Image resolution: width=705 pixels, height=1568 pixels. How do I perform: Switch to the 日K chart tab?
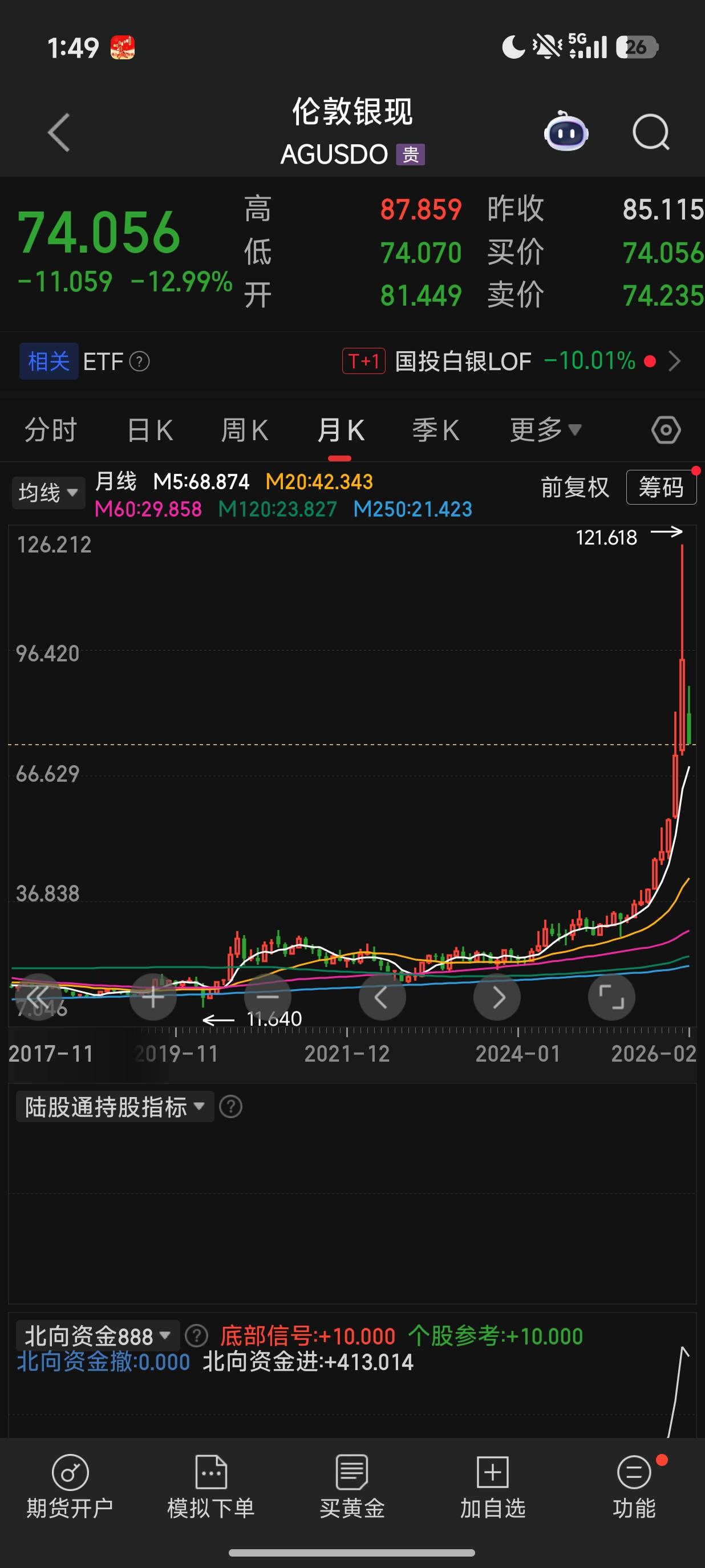coord(150,430)
